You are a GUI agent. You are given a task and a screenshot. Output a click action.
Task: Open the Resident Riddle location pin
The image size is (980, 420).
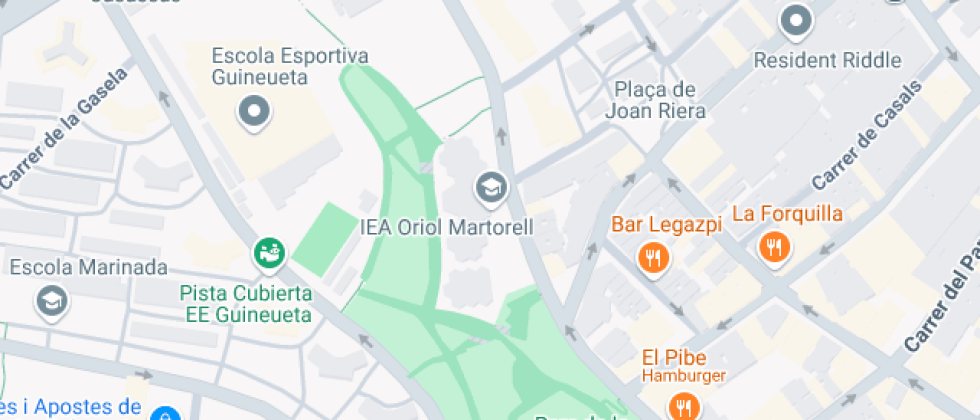click(796, 19)
